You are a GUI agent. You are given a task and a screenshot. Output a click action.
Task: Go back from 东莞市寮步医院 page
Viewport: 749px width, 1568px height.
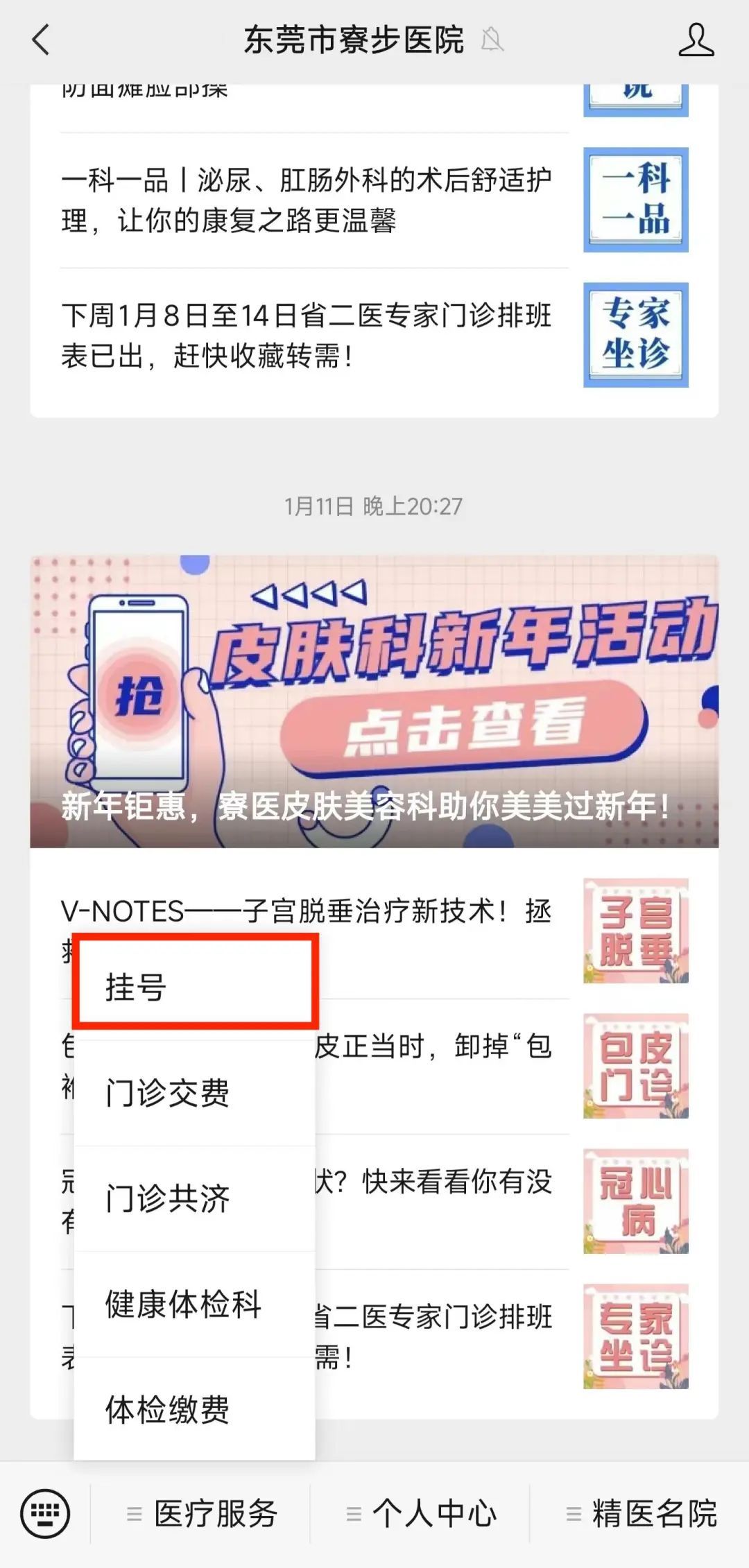tap(42, 40)
